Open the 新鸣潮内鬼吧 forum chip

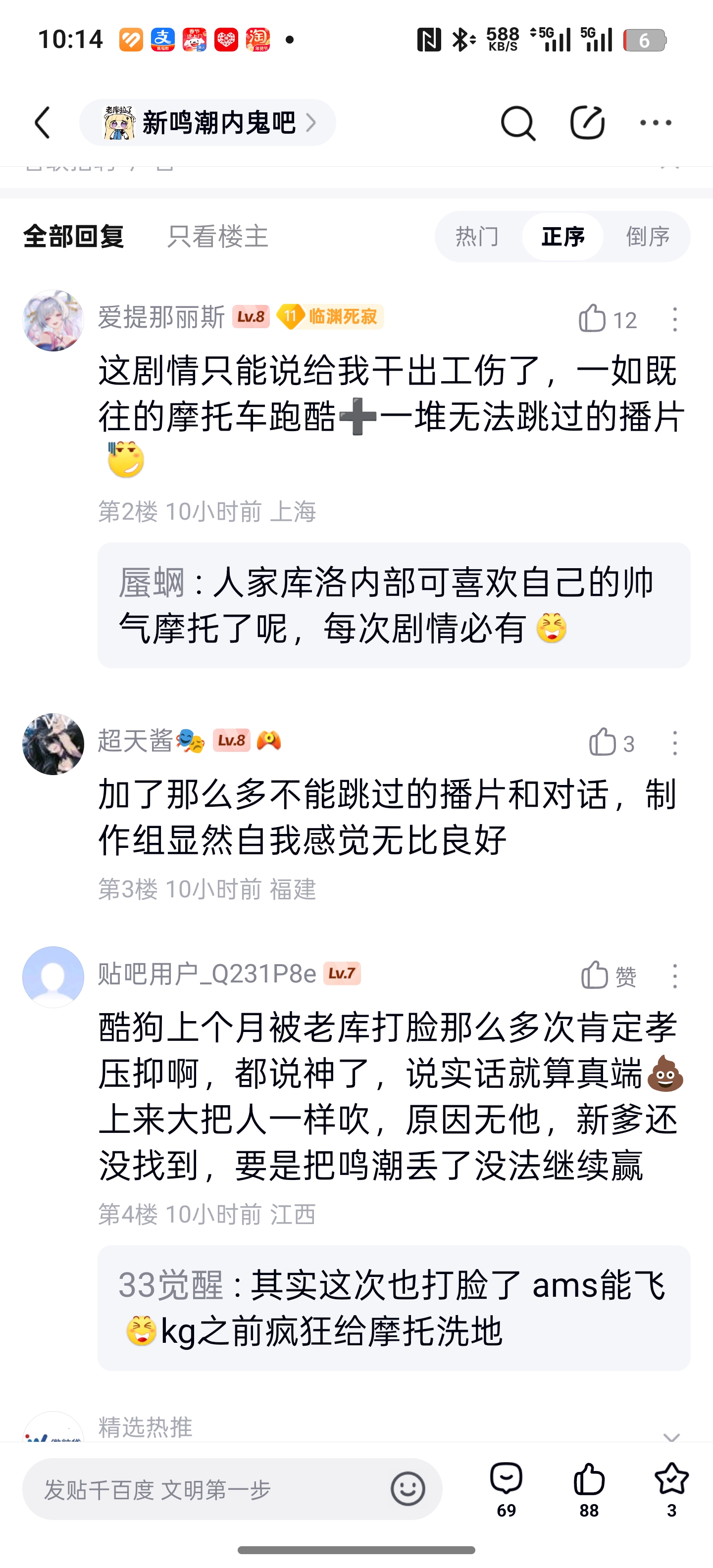point(207,123)
